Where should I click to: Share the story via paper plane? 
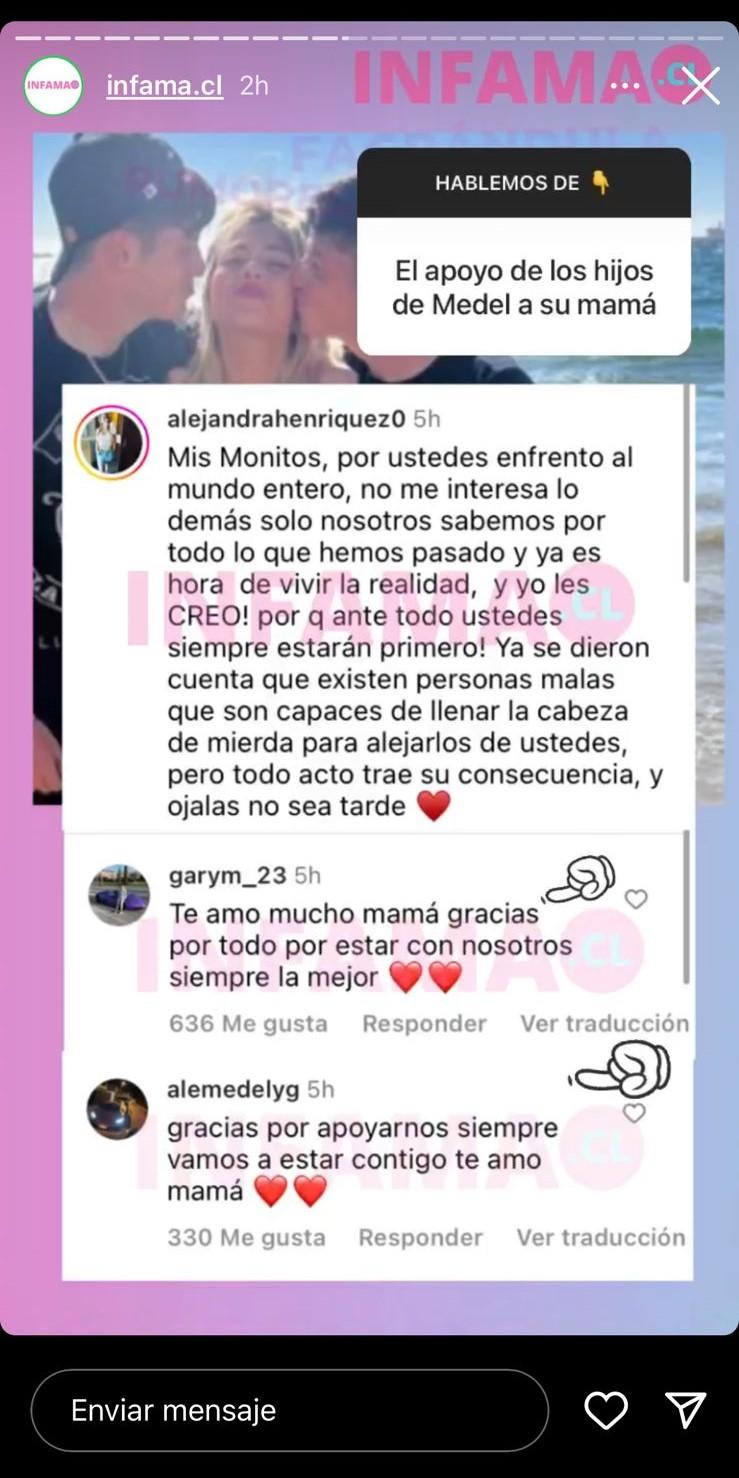pos(686,1410)
